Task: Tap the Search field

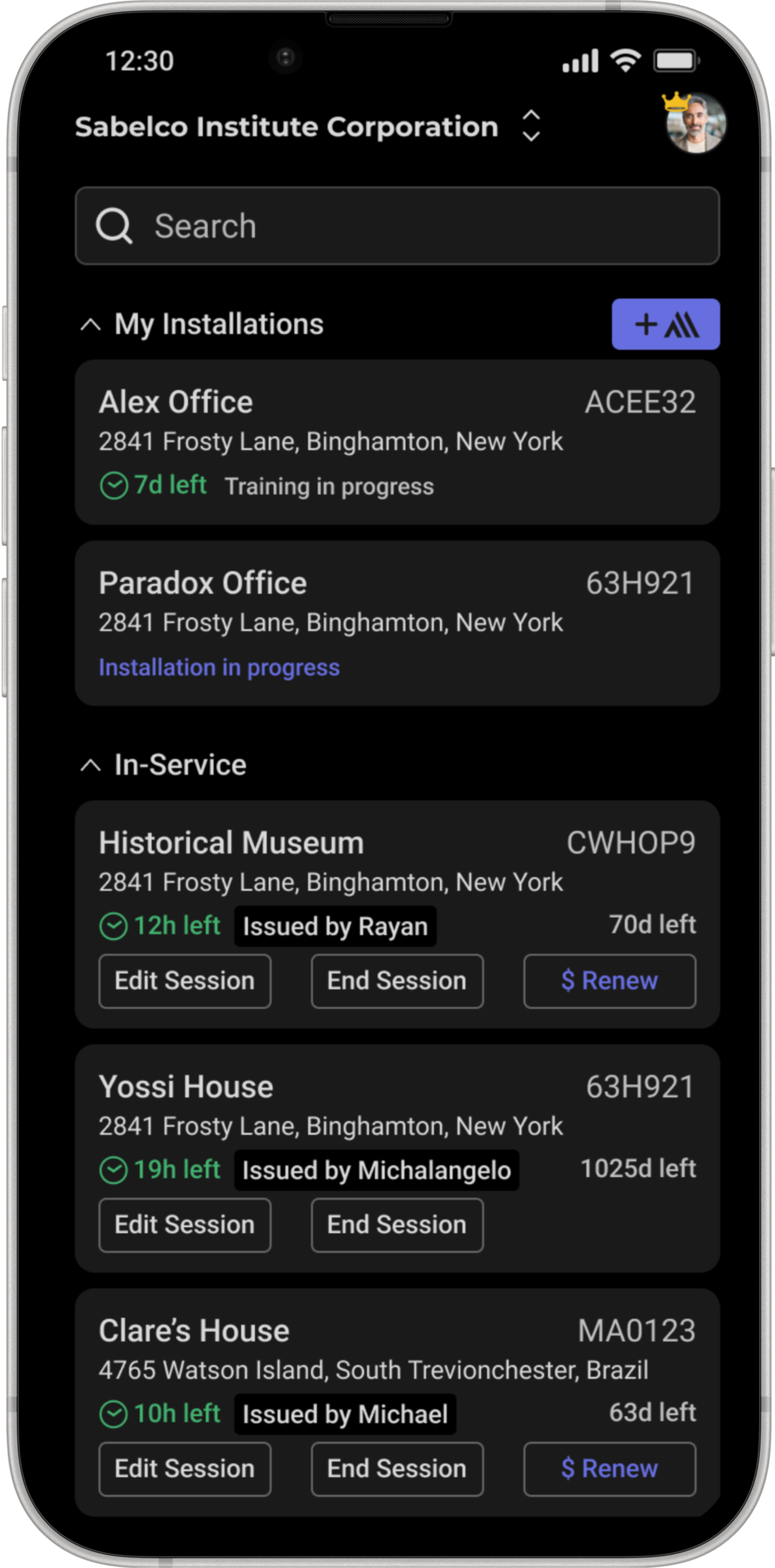Action: pos(398,226)
